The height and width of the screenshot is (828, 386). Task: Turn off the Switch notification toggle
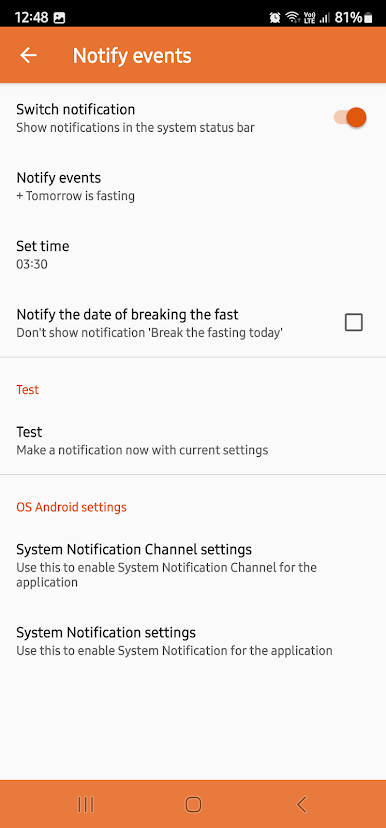point(350,117)
